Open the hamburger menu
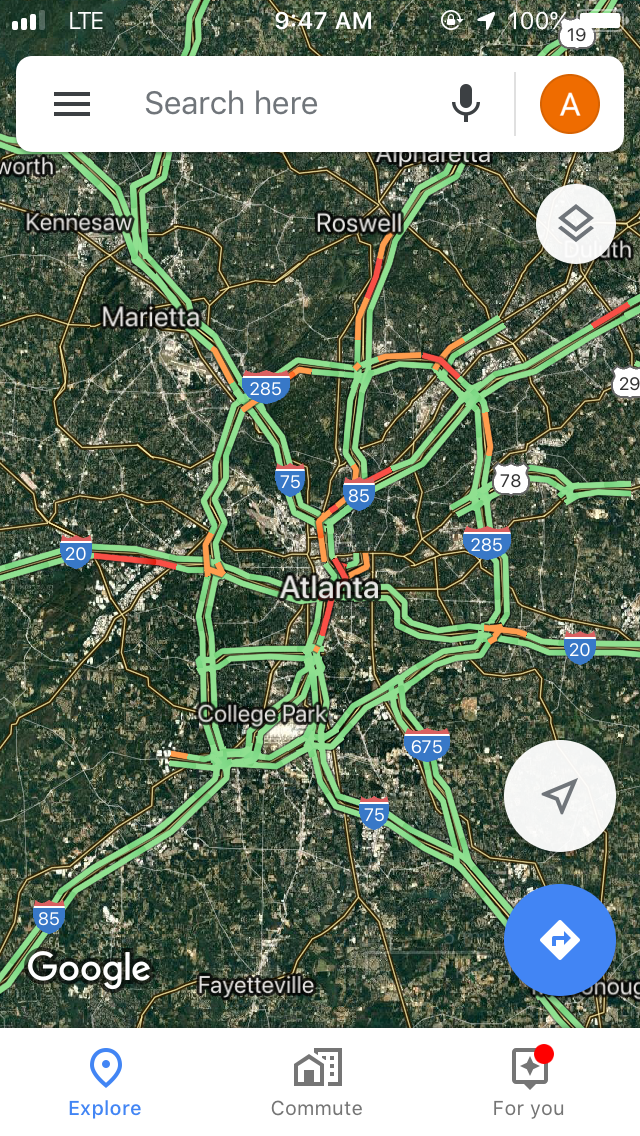 click(72, 104)
